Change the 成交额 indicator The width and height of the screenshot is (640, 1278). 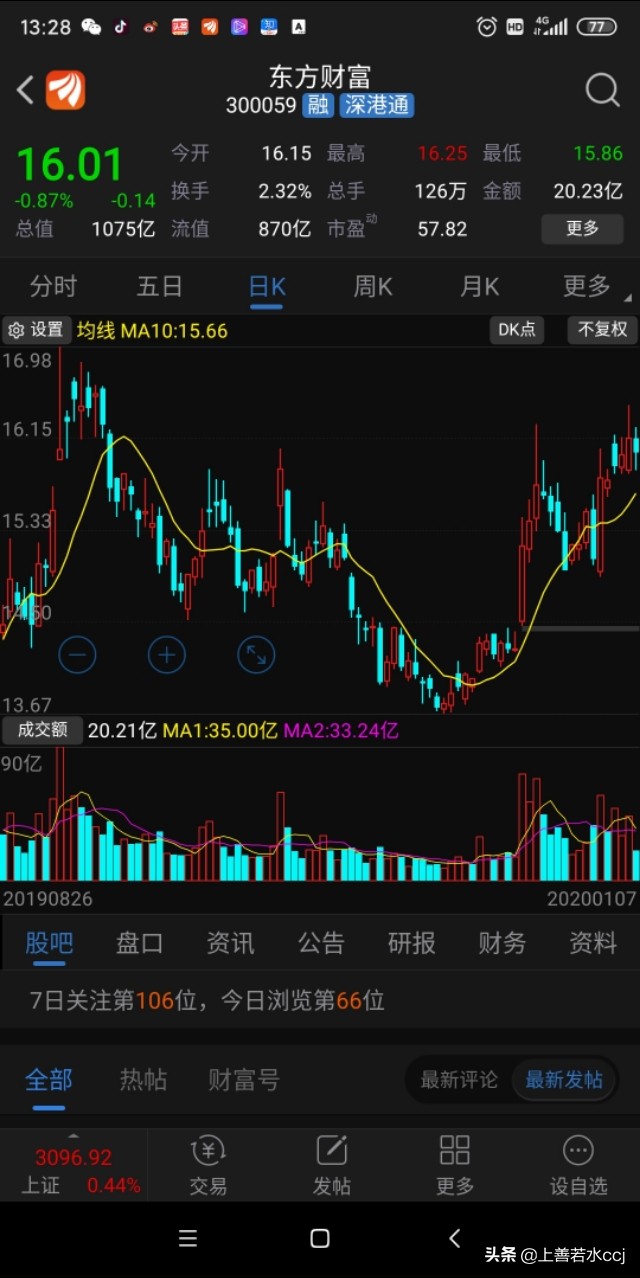(x=41, y=730)
